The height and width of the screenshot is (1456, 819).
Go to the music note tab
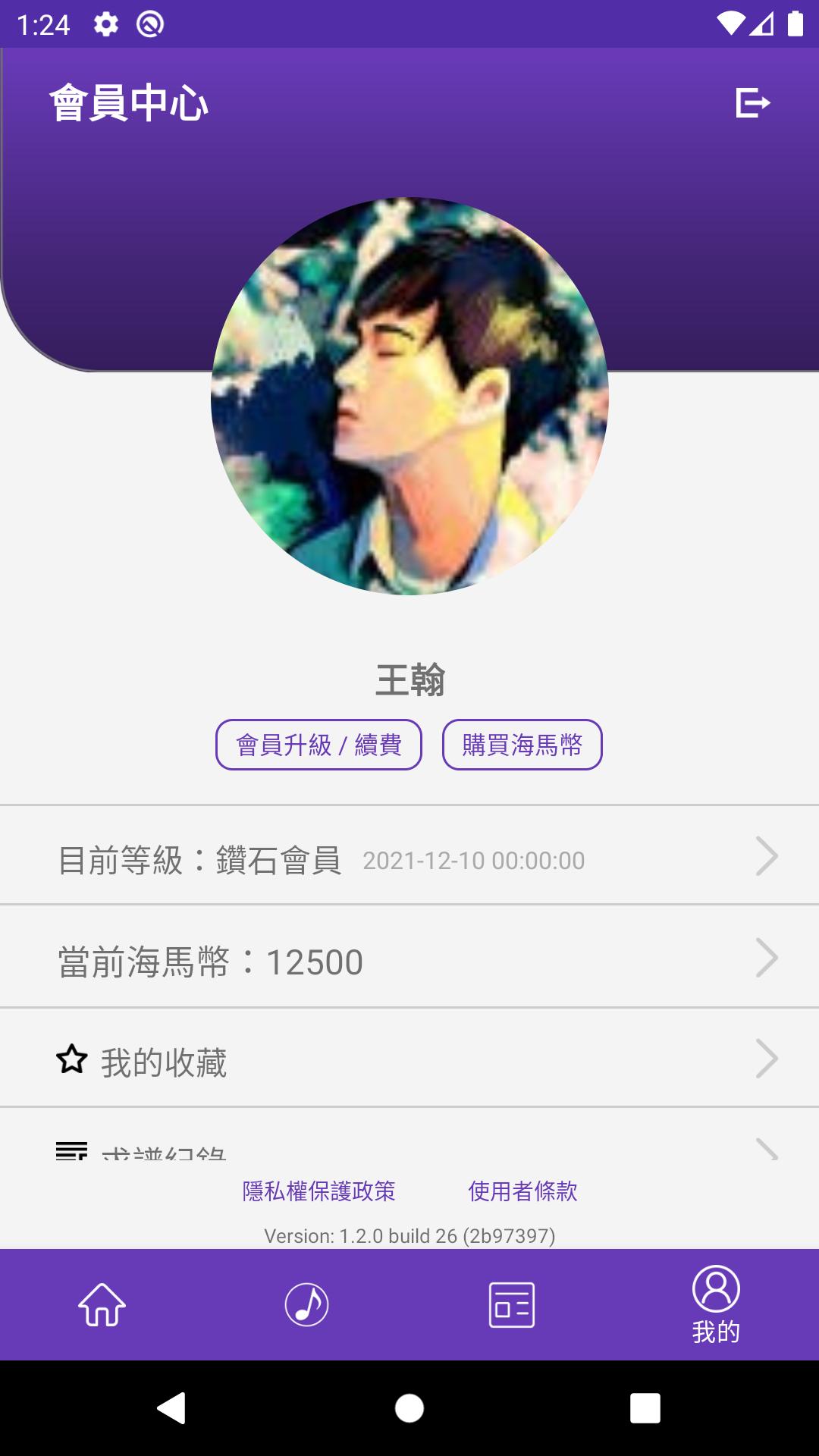[306, 1304]
